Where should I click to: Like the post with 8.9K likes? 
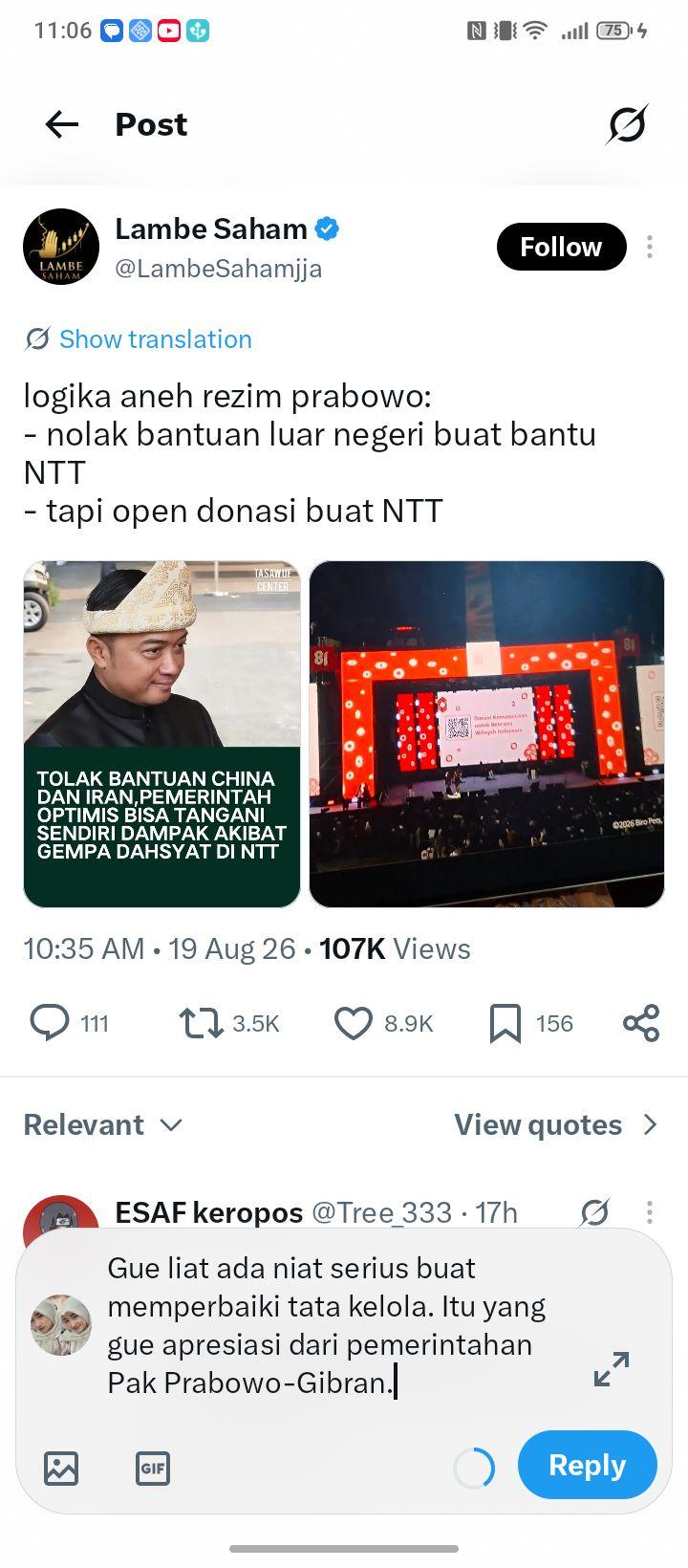[353, 1023]
